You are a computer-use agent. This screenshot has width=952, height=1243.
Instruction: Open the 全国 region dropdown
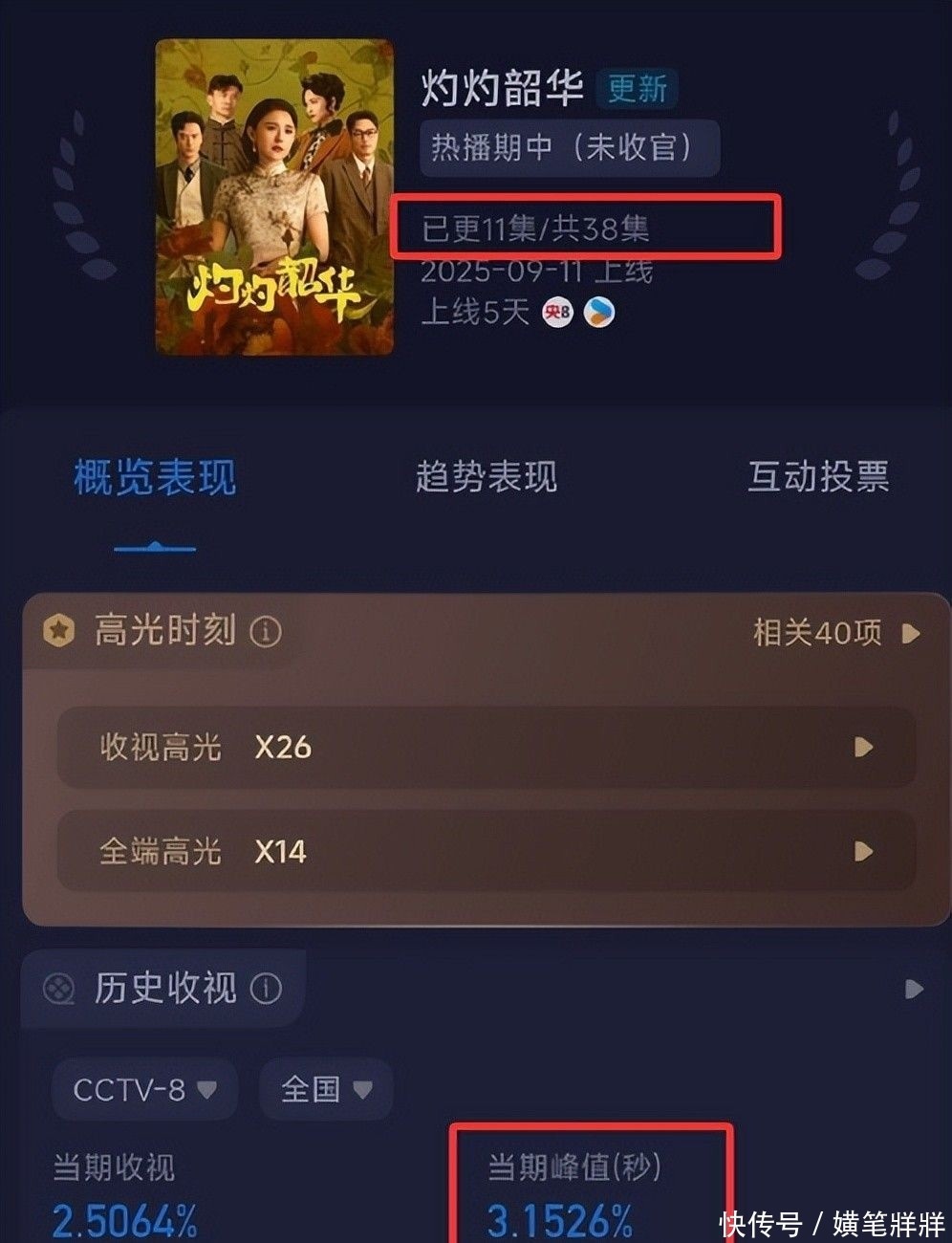tap(326, 1089)
